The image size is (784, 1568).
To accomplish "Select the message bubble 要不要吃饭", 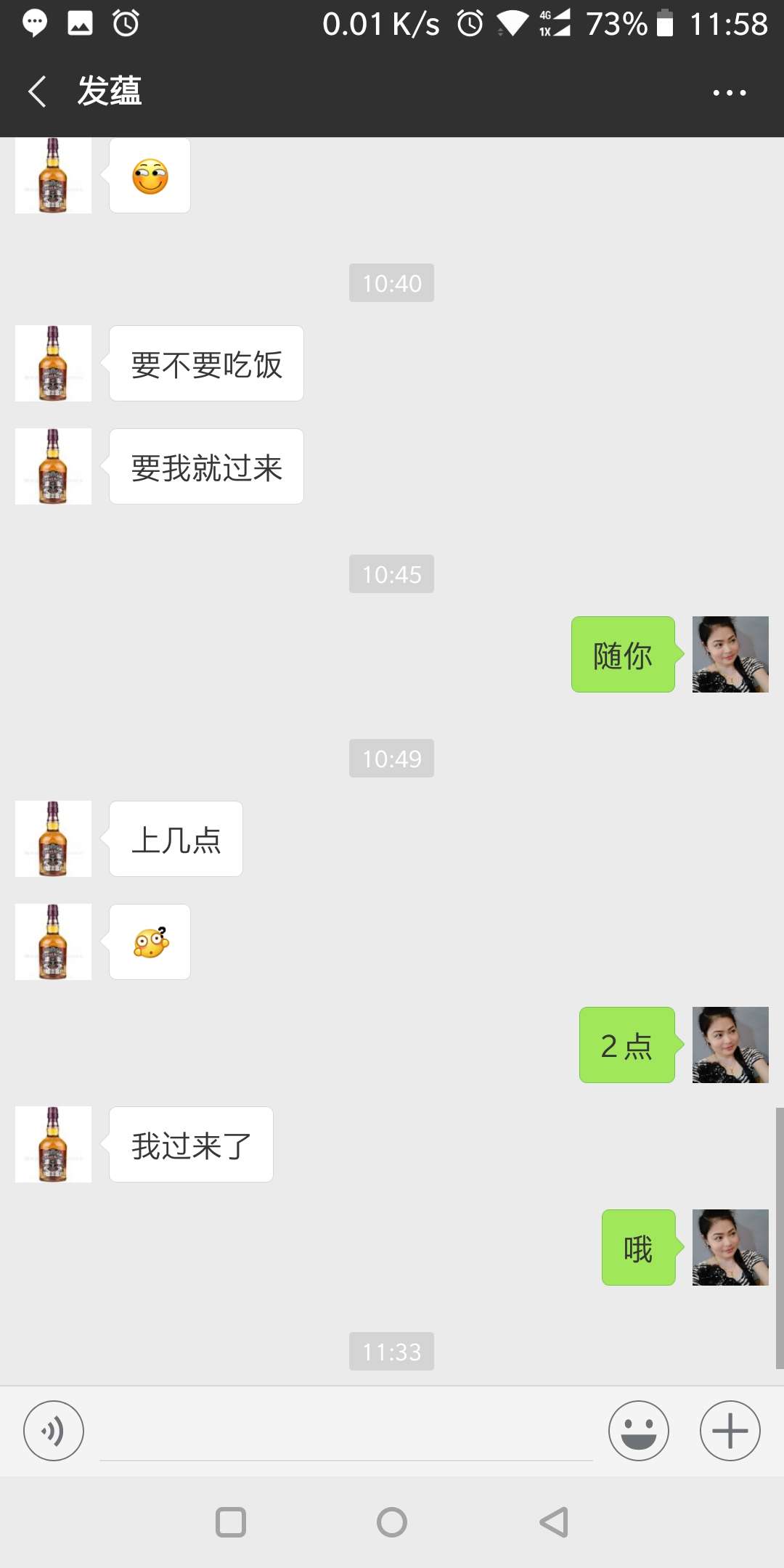I will coord(205,363).
